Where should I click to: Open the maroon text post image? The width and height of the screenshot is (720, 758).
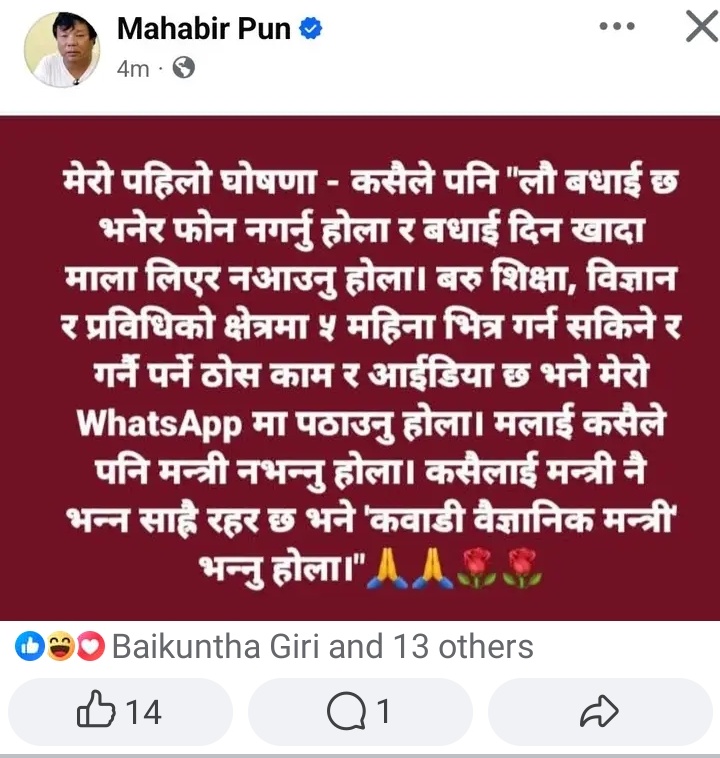click(x=360, y=365)
